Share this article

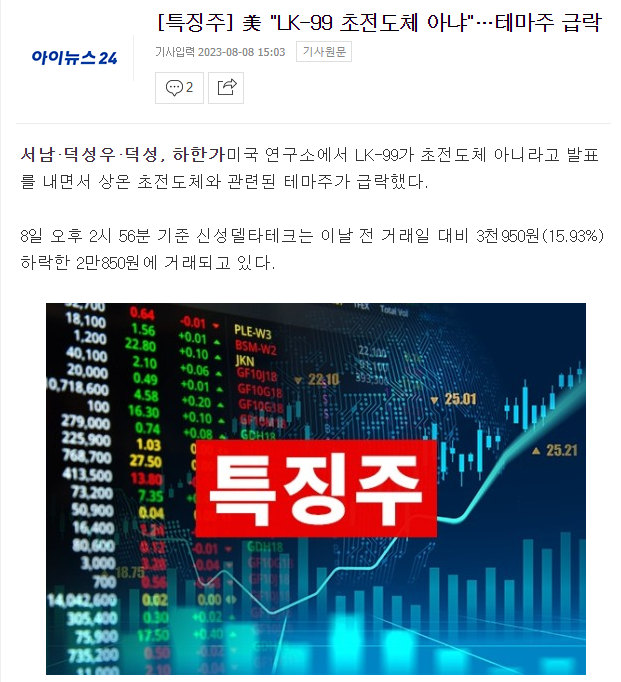pyautogui.click(x=227, y=88)
